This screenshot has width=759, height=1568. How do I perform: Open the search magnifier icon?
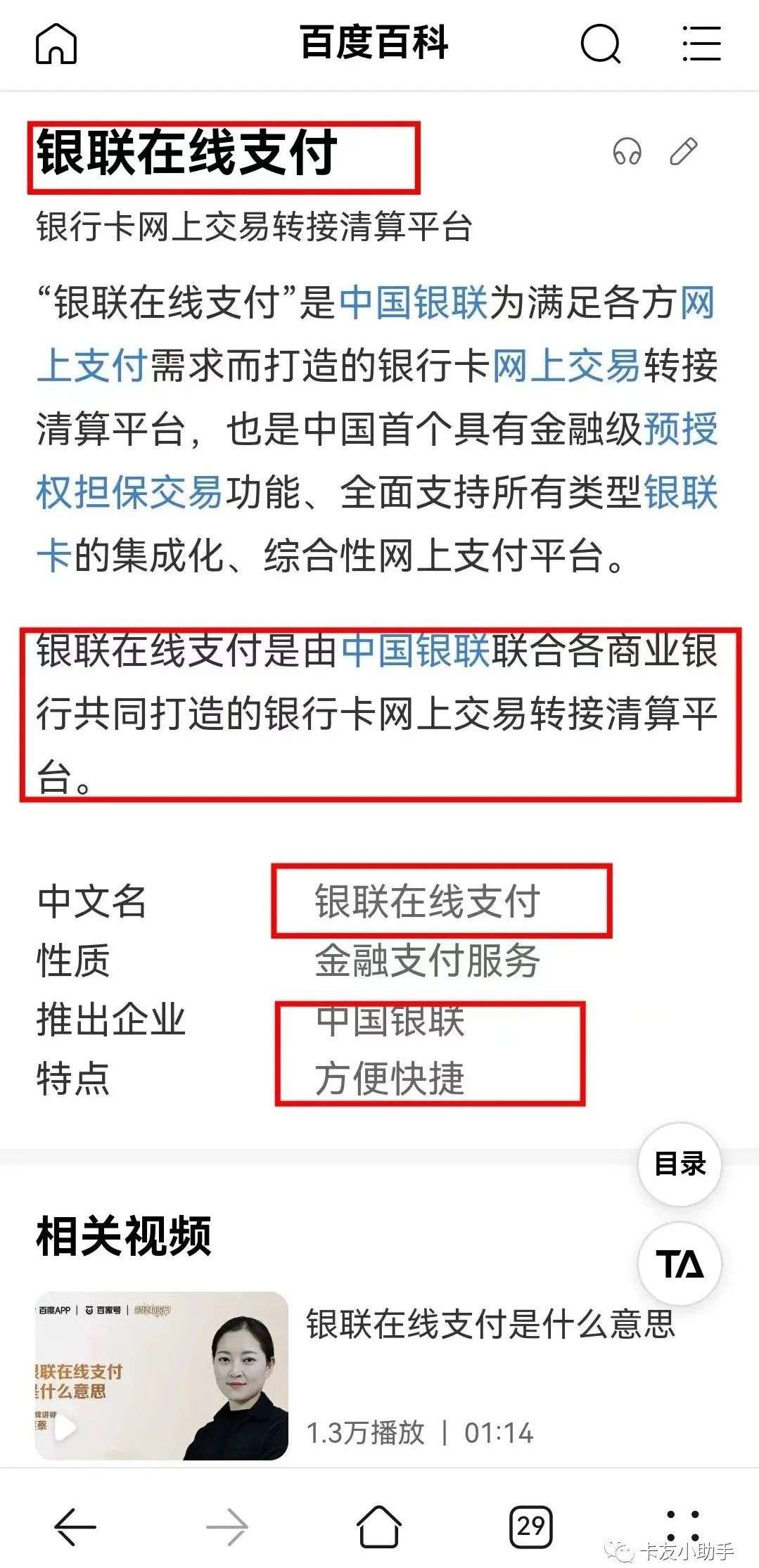[x=601, y=44]
